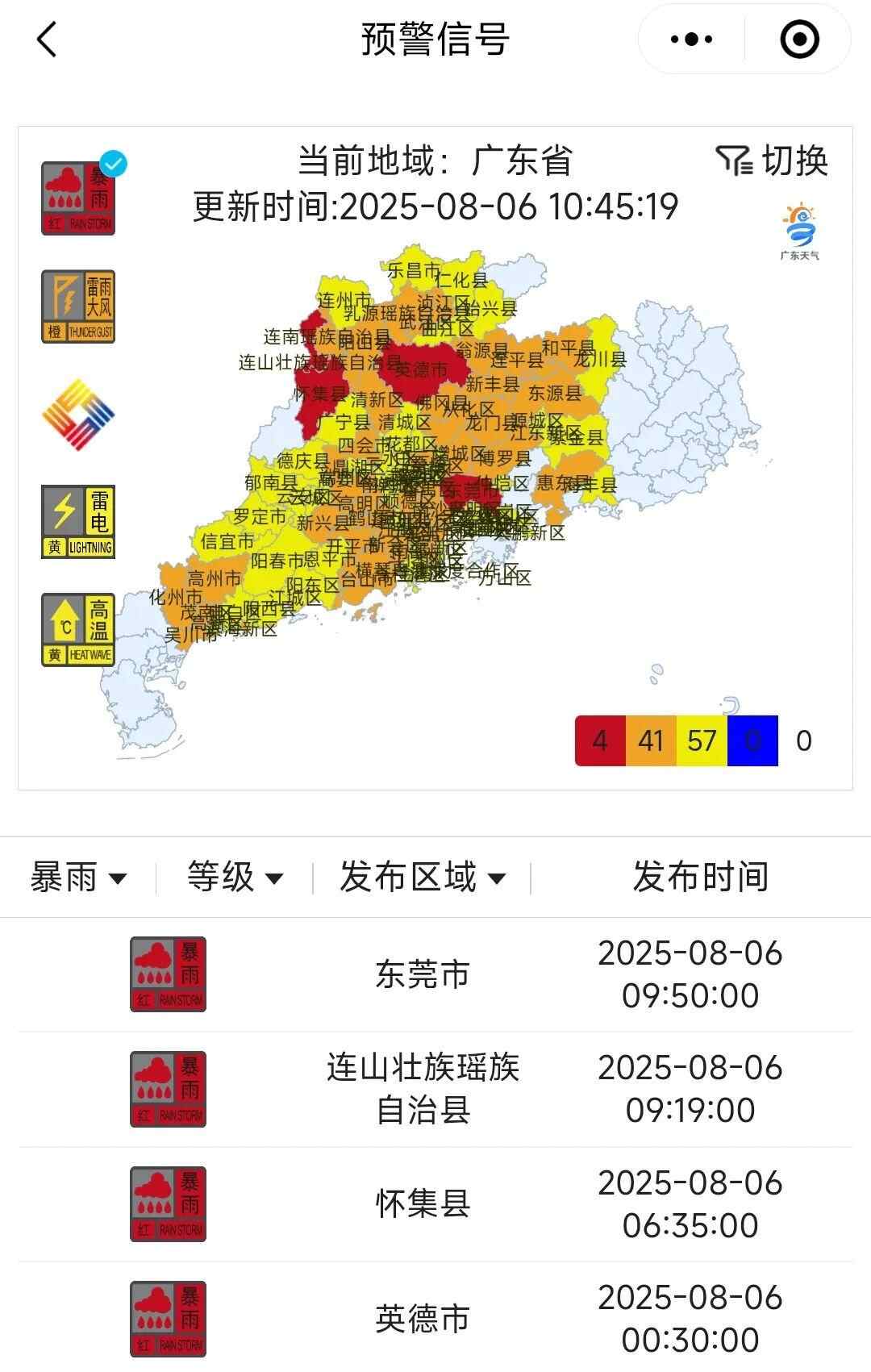
Task: Expand the 暴雨 warning type dropdown
Action: [x=78, y=878]
